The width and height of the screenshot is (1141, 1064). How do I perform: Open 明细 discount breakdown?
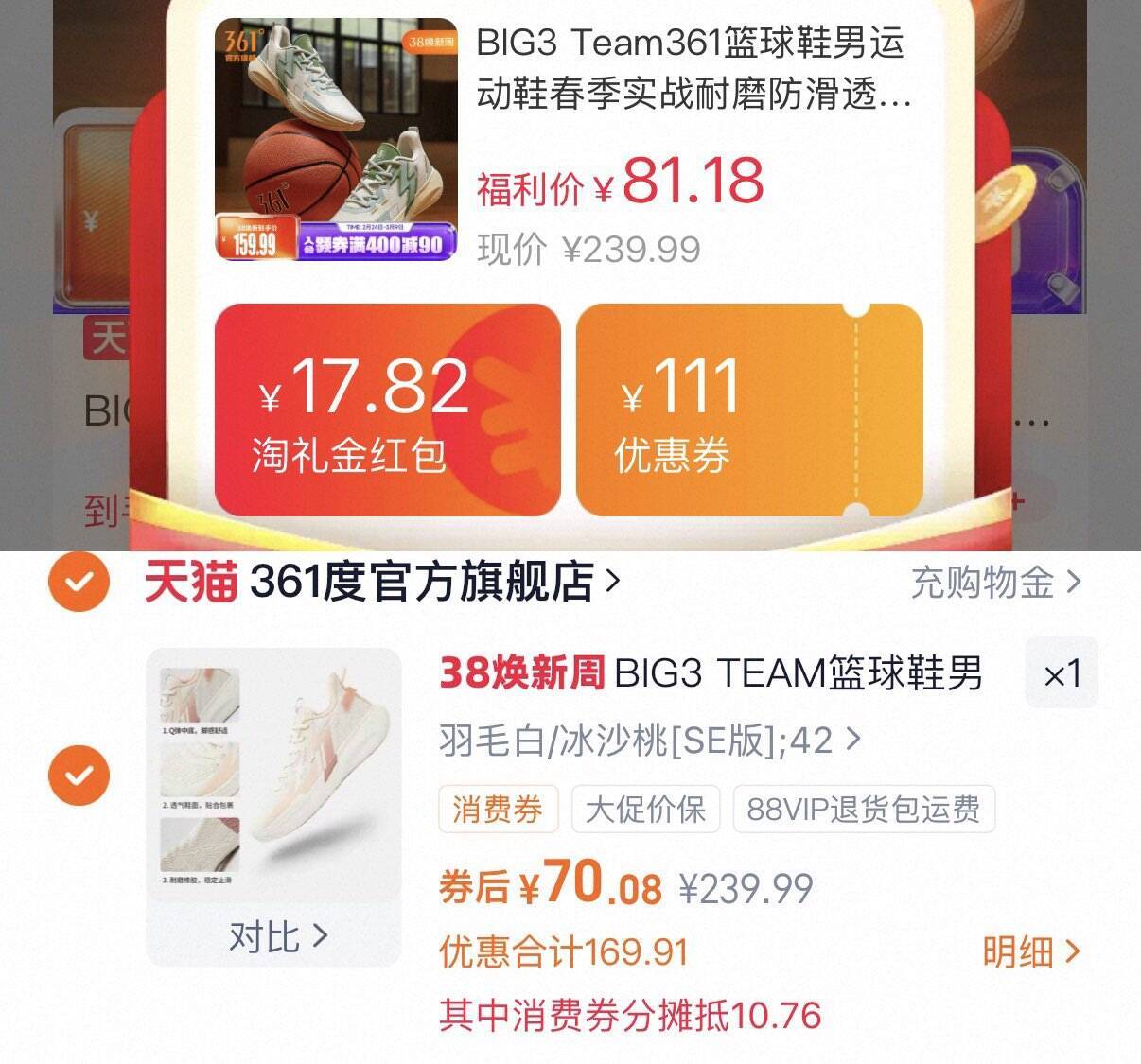(x=1030, y=951)
